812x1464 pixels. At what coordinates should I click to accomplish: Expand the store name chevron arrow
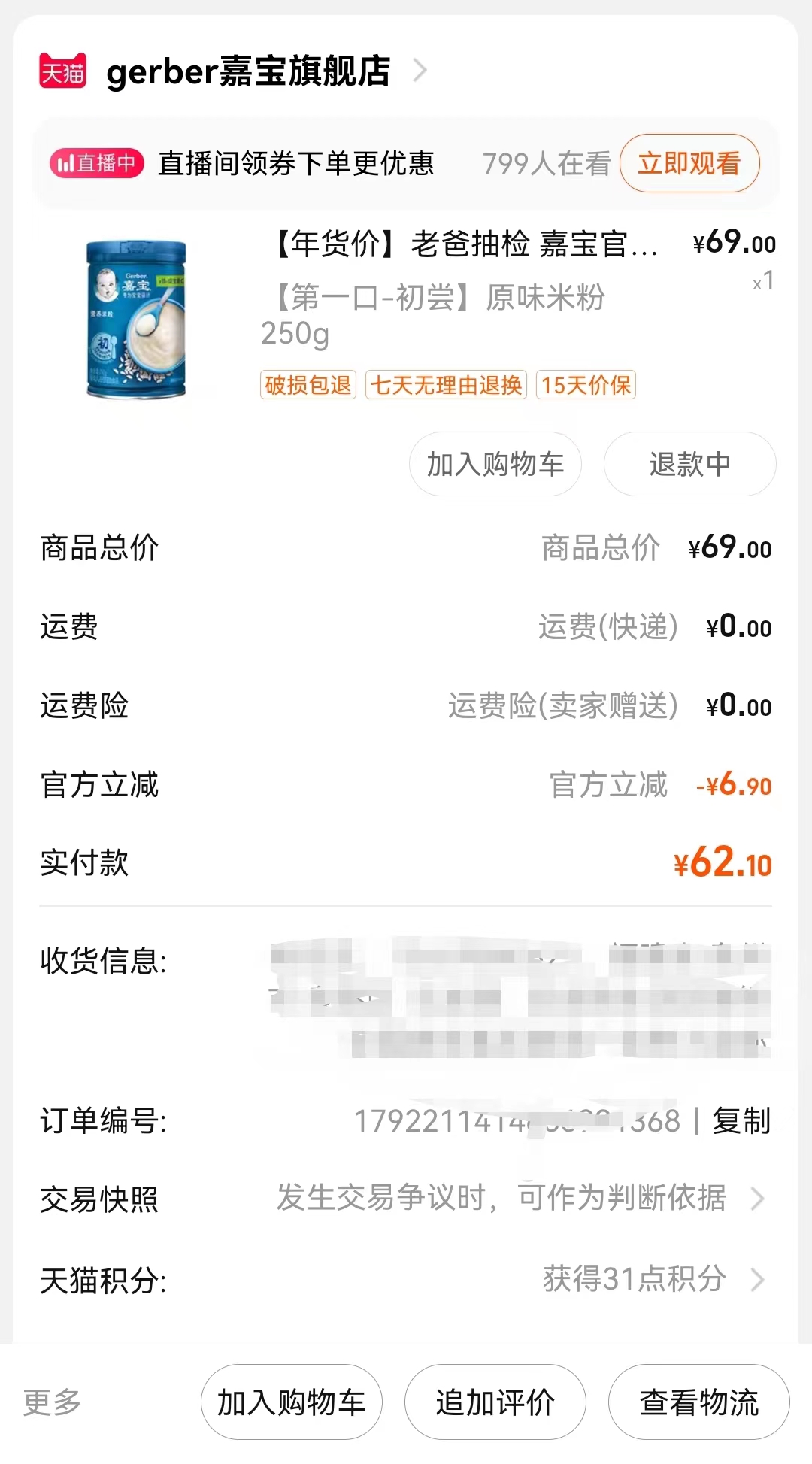tap(421, 71)
